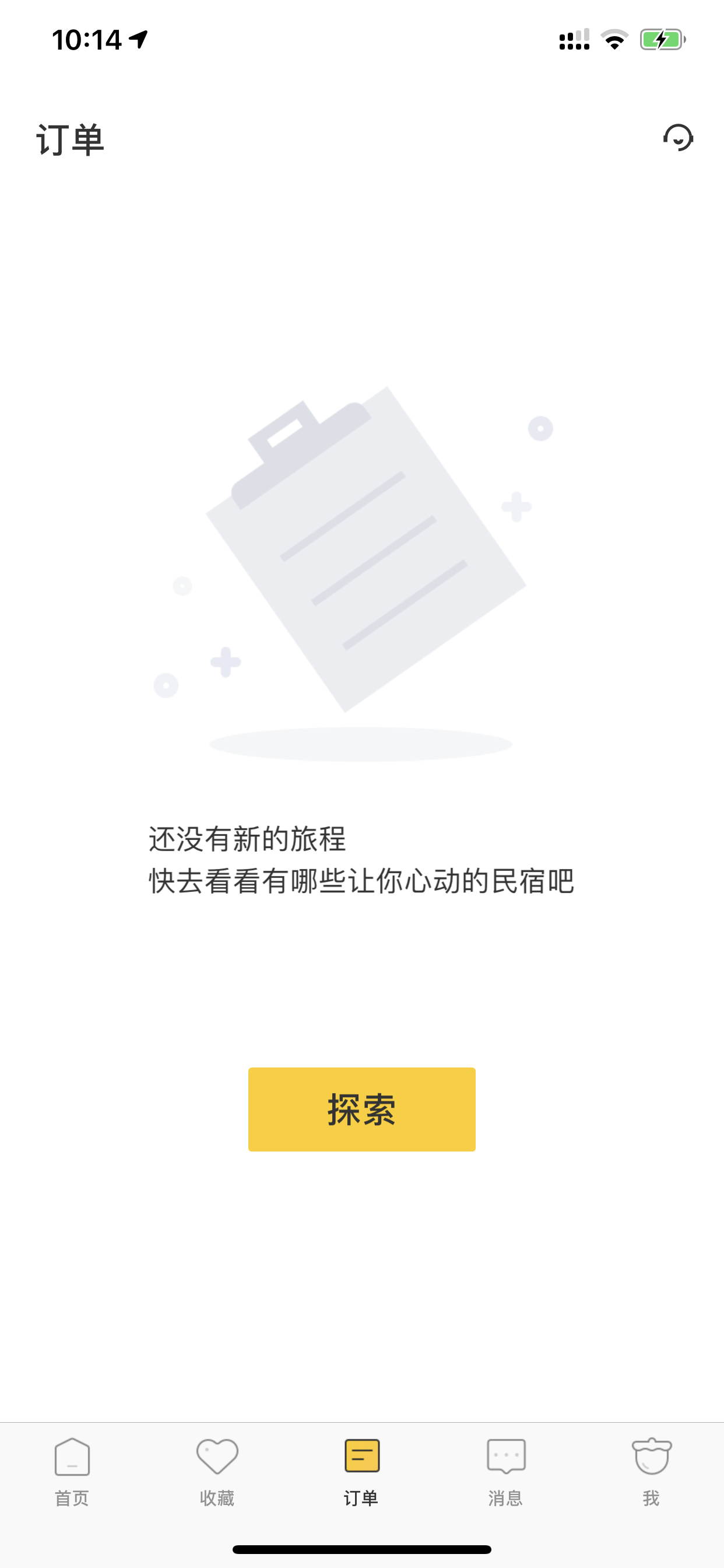Tap the yellow 探索 button
Viewport: 724px width, 1568px height.
pyautogui.click(x=361, y=1109)
